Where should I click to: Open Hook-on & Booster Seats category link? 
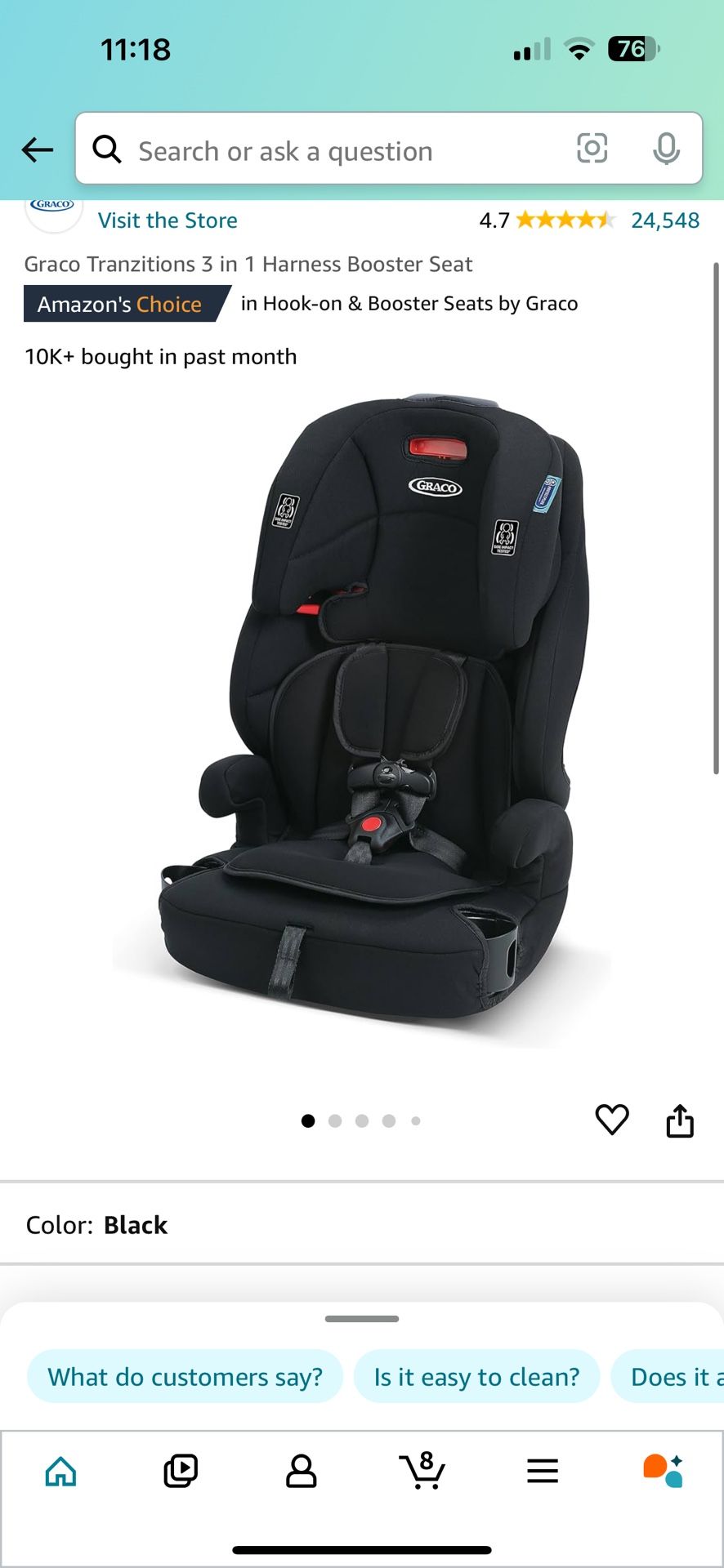[409, 304]
